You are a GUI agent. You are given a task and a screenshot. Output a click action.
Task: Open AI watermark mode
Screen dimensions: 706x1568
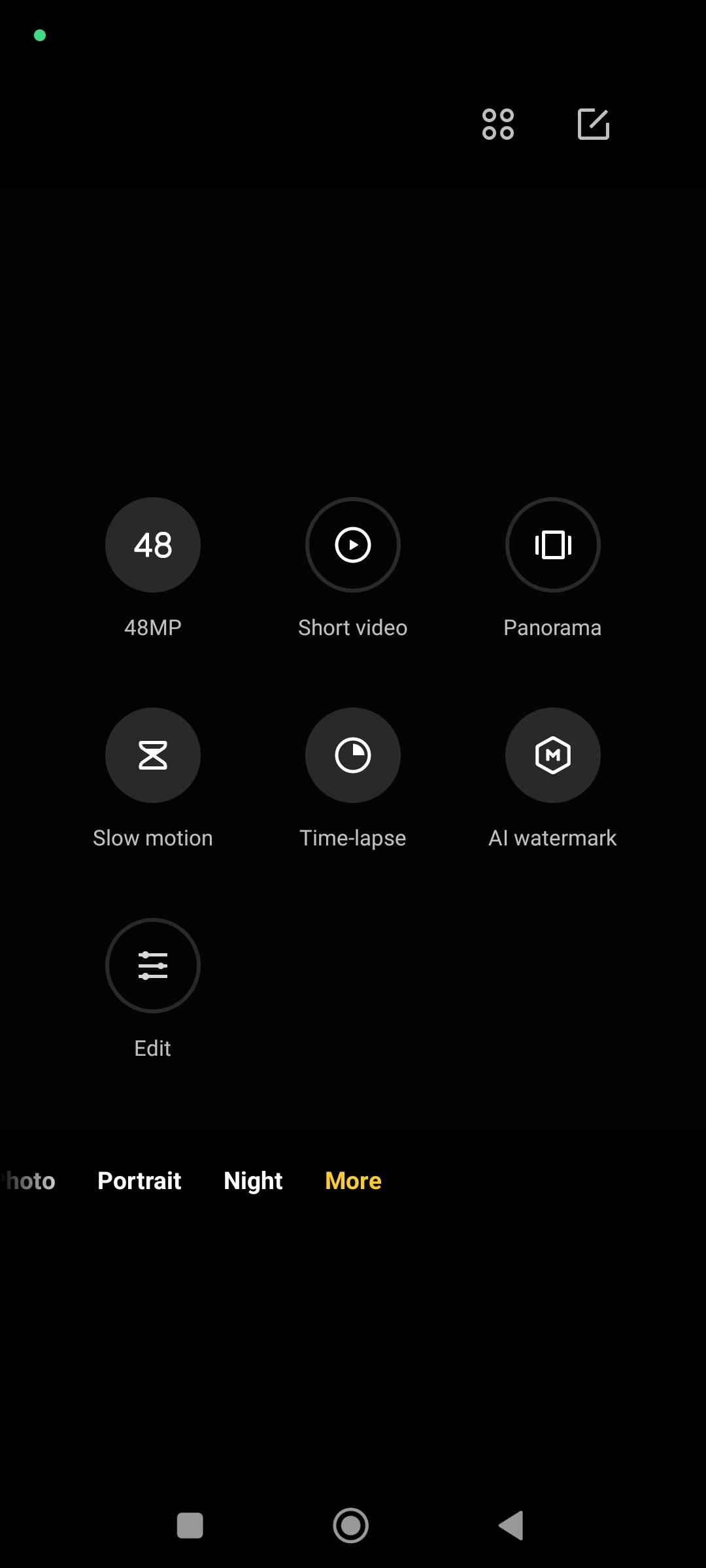tap(553, 755)
